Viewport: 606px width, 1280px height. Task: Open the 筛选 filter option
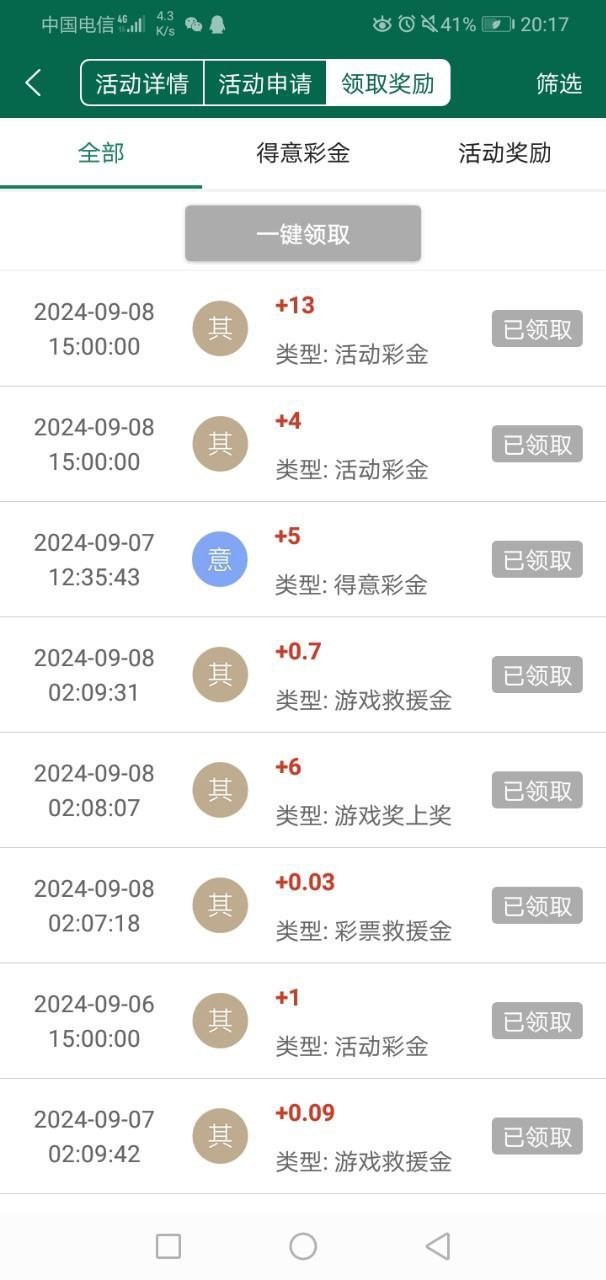pyautogui.click(x=558, y=83)
